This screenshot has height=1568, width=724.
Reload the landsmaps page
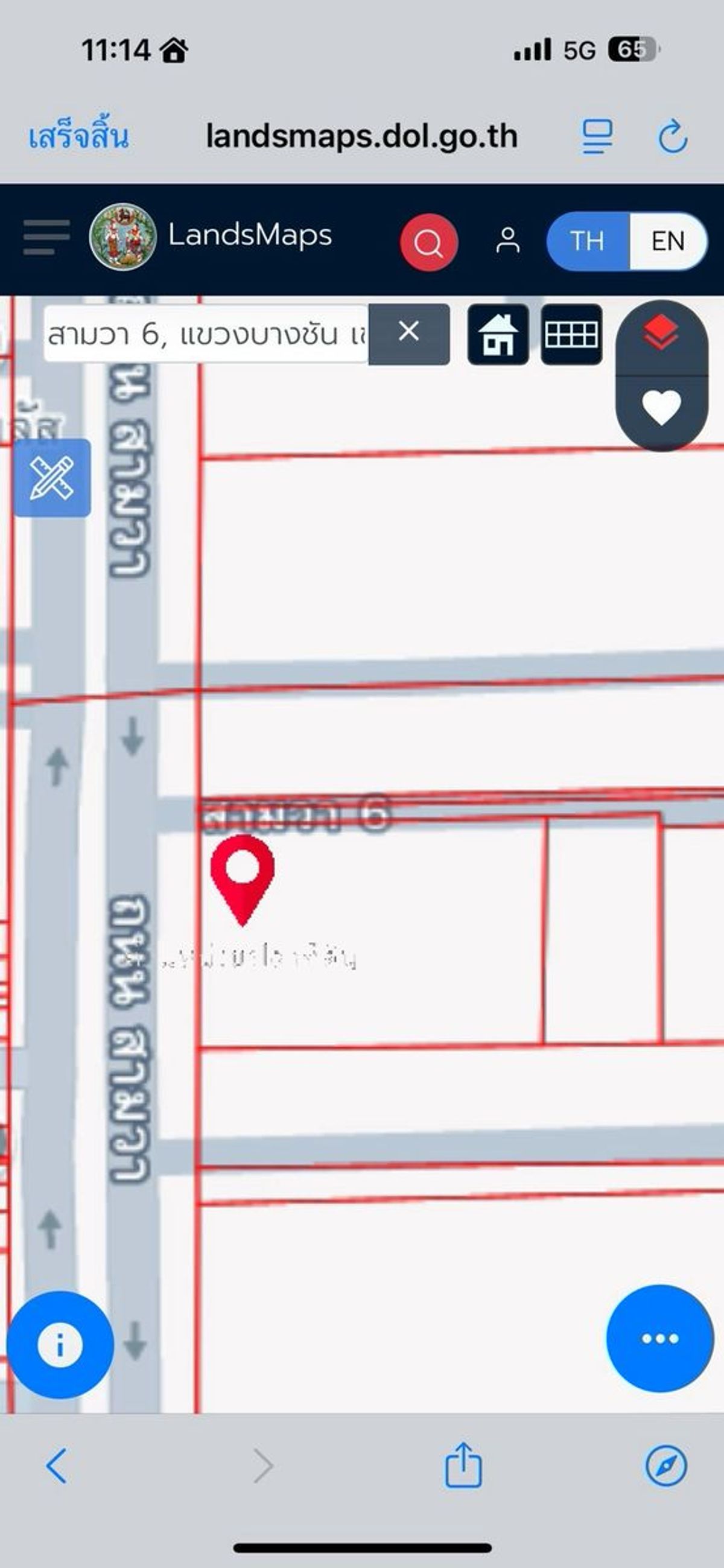tap(673, 136)
